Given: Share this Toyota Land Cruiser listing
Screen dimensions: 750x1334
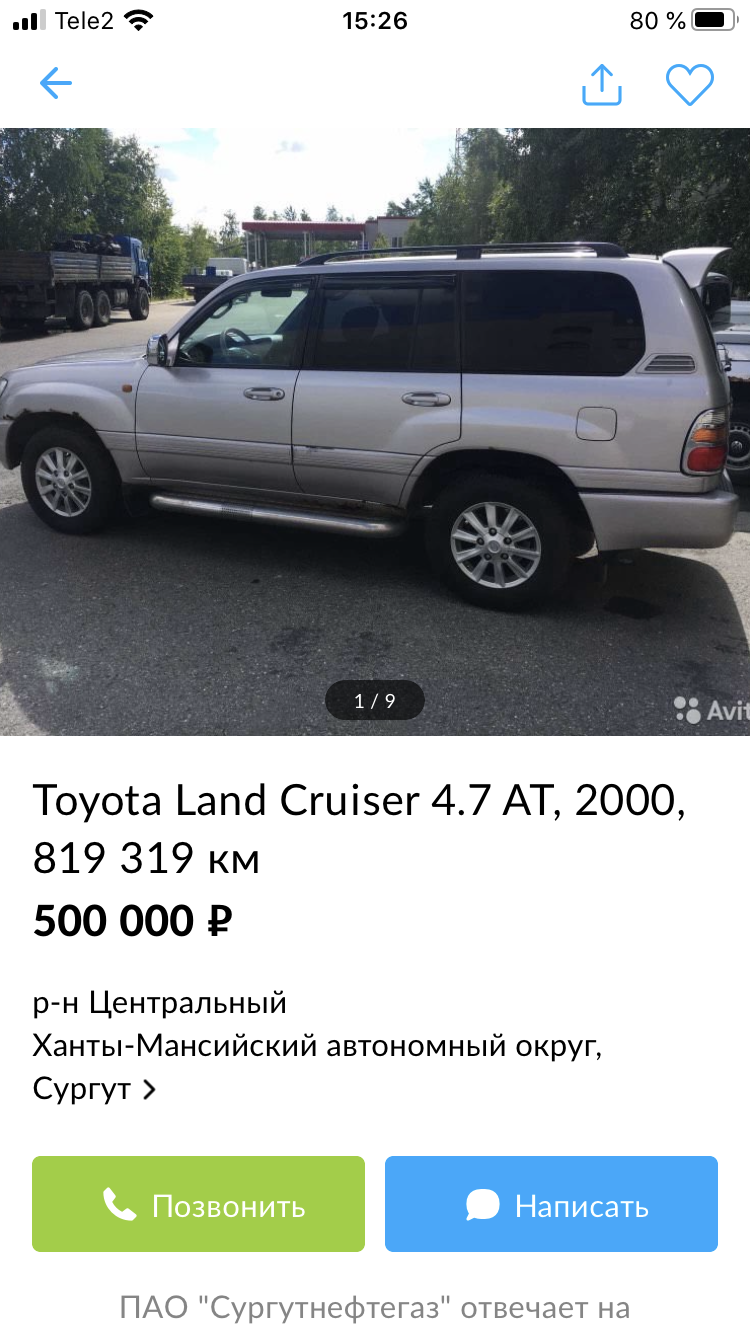Looking at the screenshot, I should point(601,84).
